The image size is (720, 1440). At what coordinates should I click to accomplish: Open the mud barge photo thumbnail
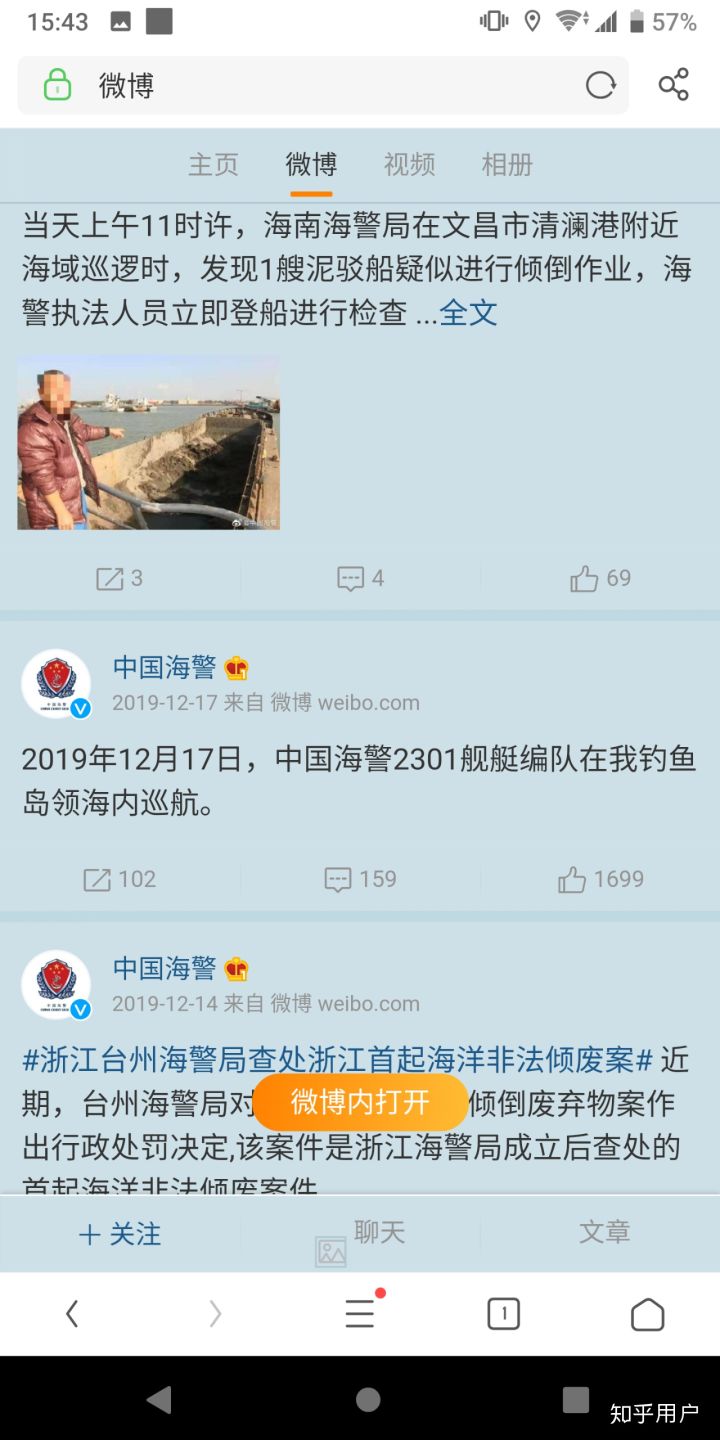coord(149,442)
